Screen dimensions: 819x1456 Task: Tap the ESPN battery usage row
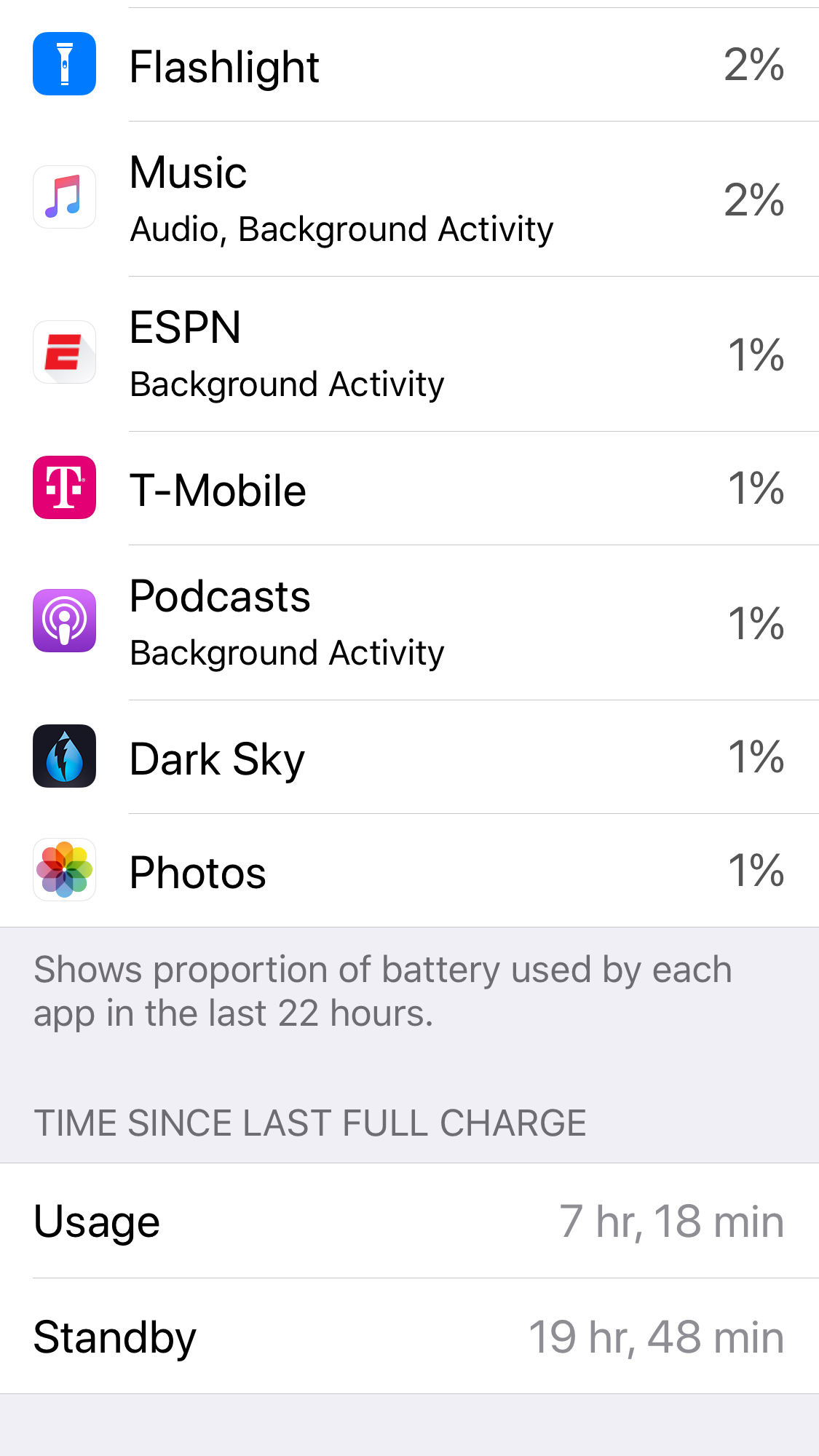click(x=409, y=354)
